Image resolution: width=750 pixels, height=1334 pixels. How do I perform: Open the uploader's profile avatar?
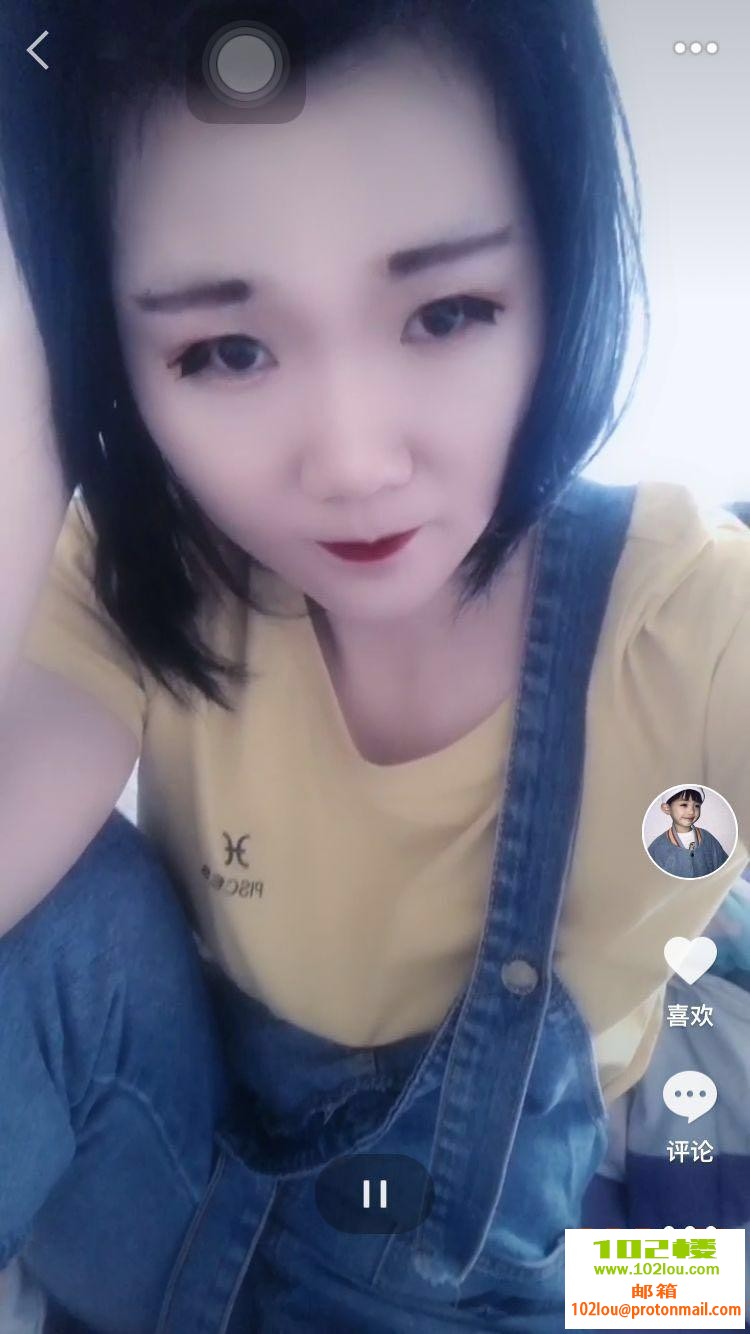tap(689, 831)
